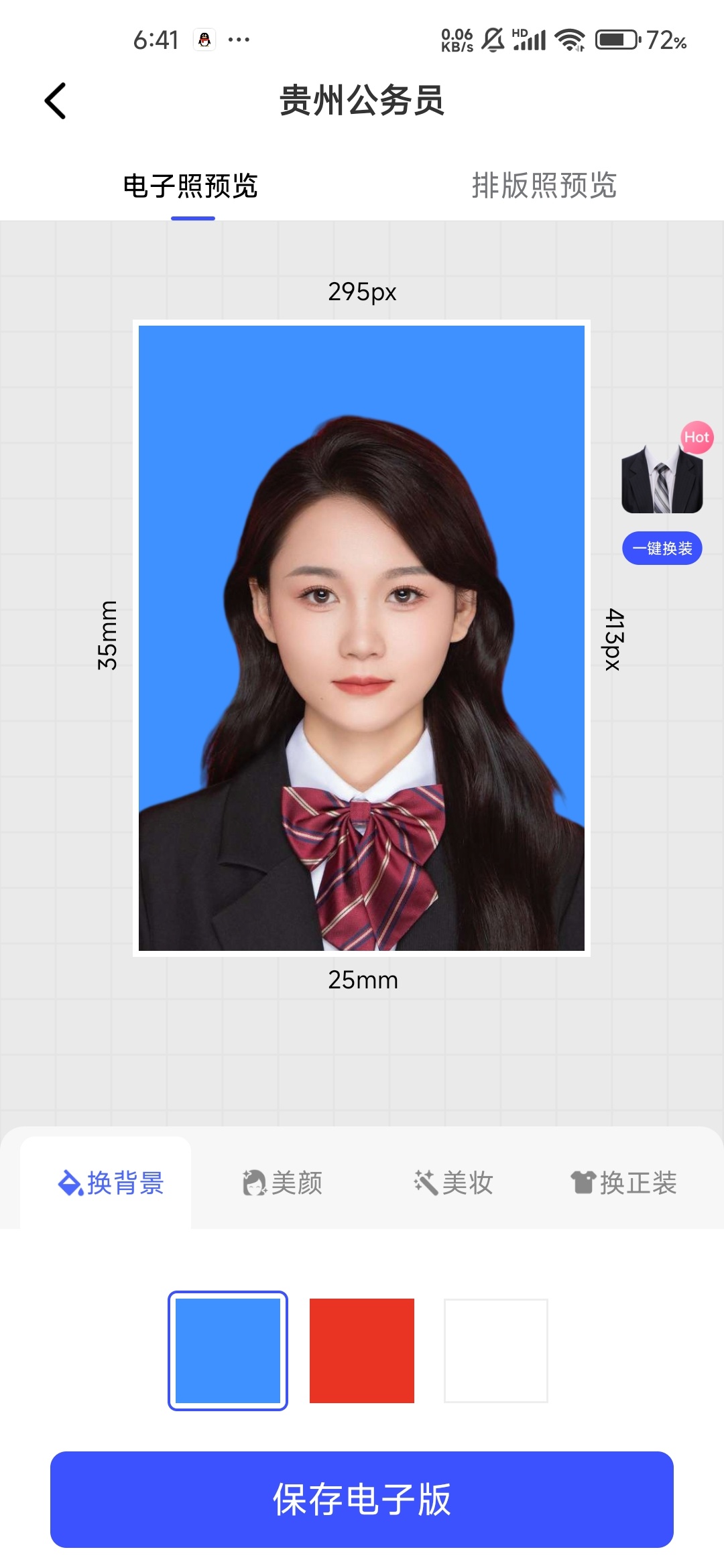Choose the white background color
The height and width of the screenshot is (1568, 724).
pos(496,1350)
